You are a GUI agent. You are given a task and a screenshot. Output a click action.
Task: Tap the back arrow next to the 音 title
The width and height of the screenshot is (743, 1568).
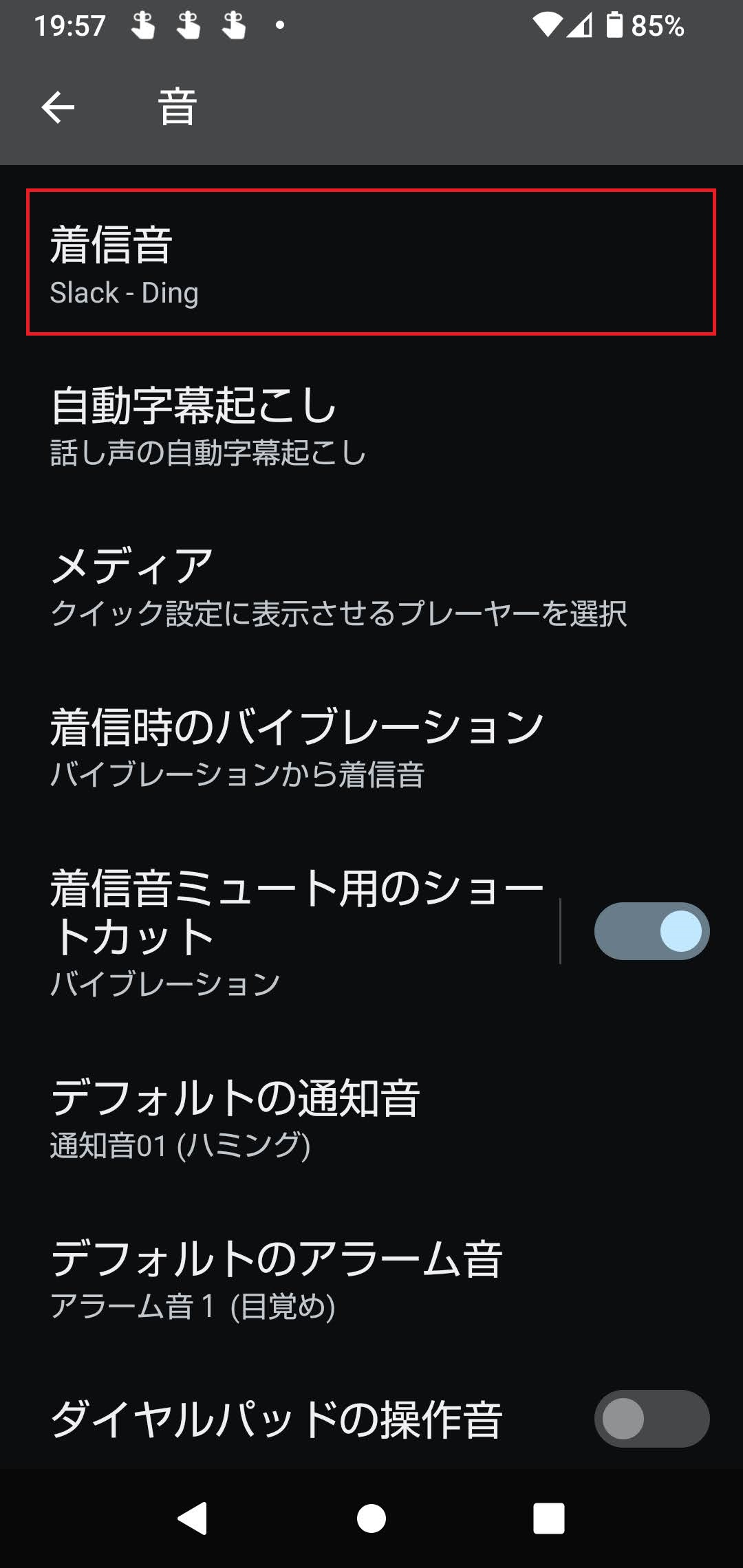pyautogui.click(x=58, y=105)
